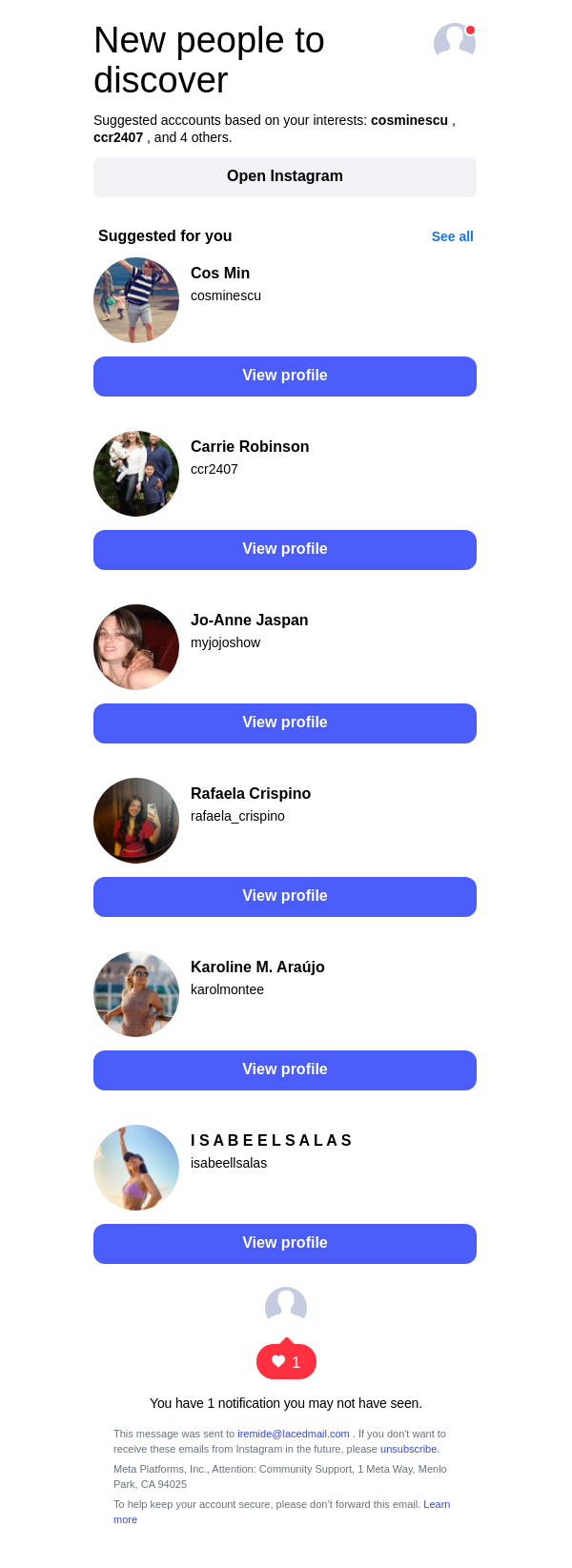This screenshot has height=1568, width=572.
Task: View profile of Carrie Robinson
Action: 285,550
